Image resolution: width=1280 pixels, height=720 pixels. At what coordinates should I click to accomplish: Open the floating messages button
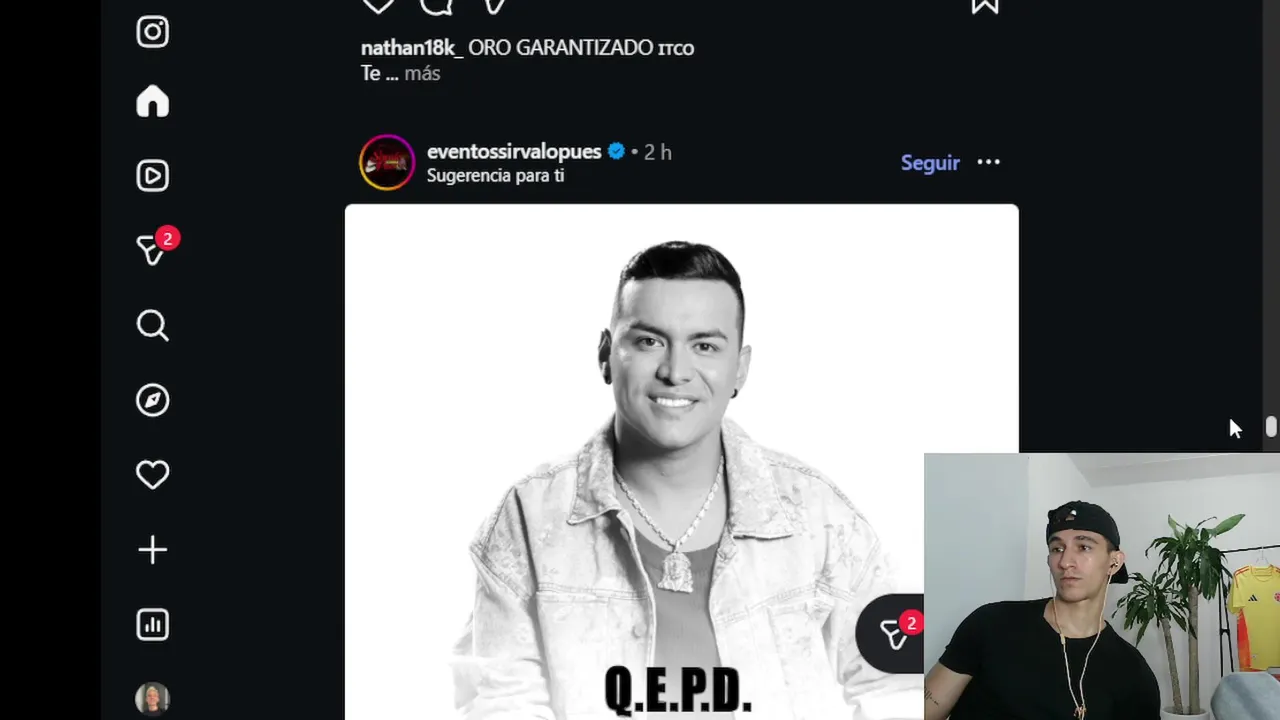(893, 634)
